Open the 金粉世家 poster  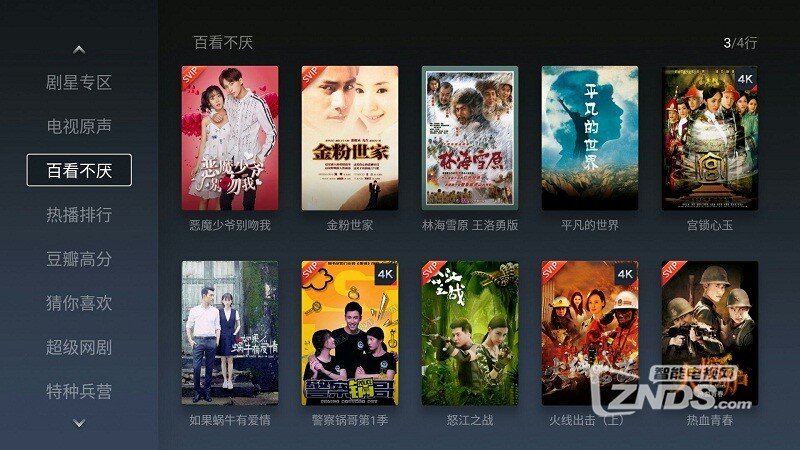[350, 138]
